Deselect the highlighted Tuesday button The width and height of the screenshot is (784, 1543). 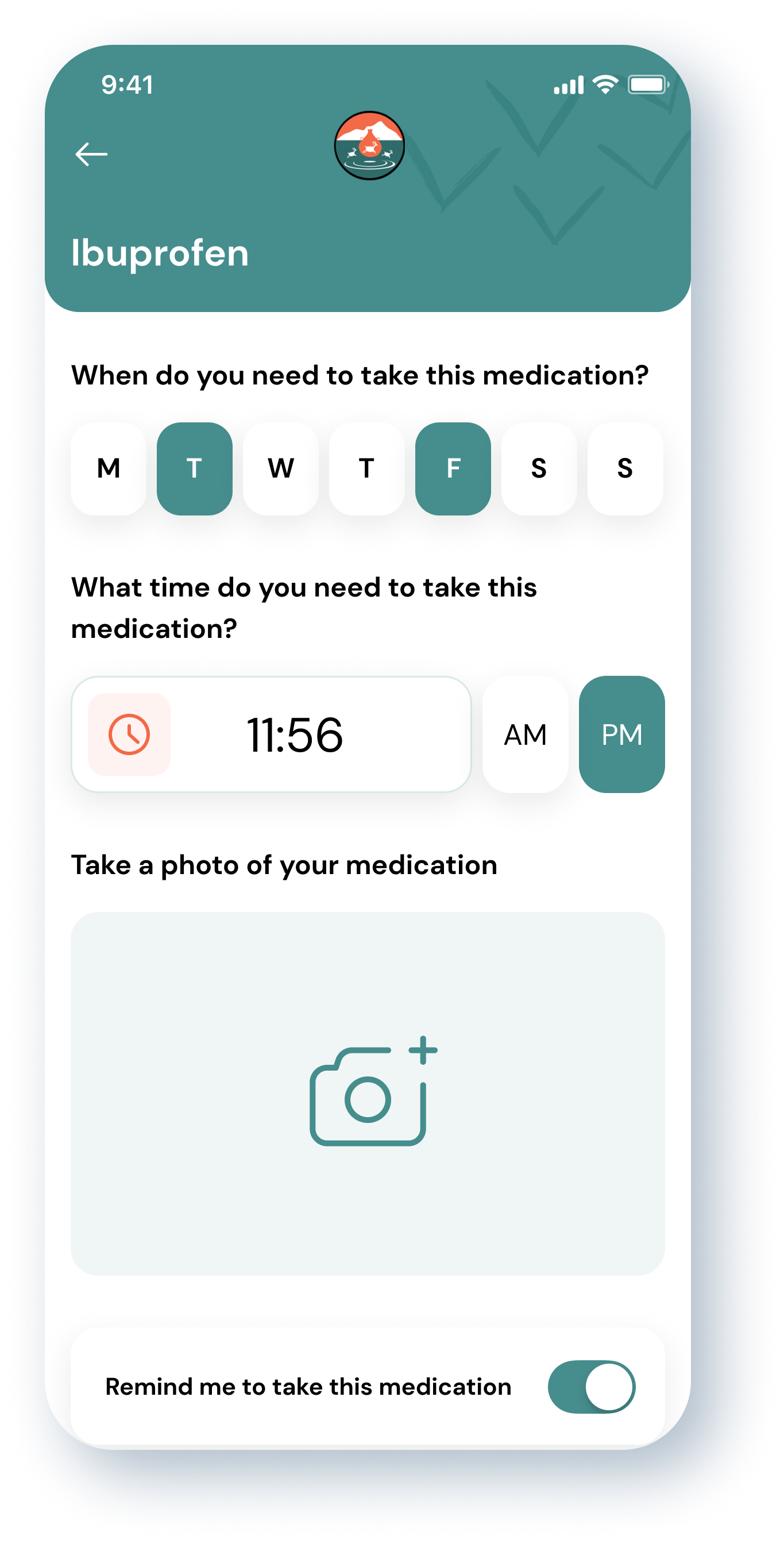(x=195, y=468)
